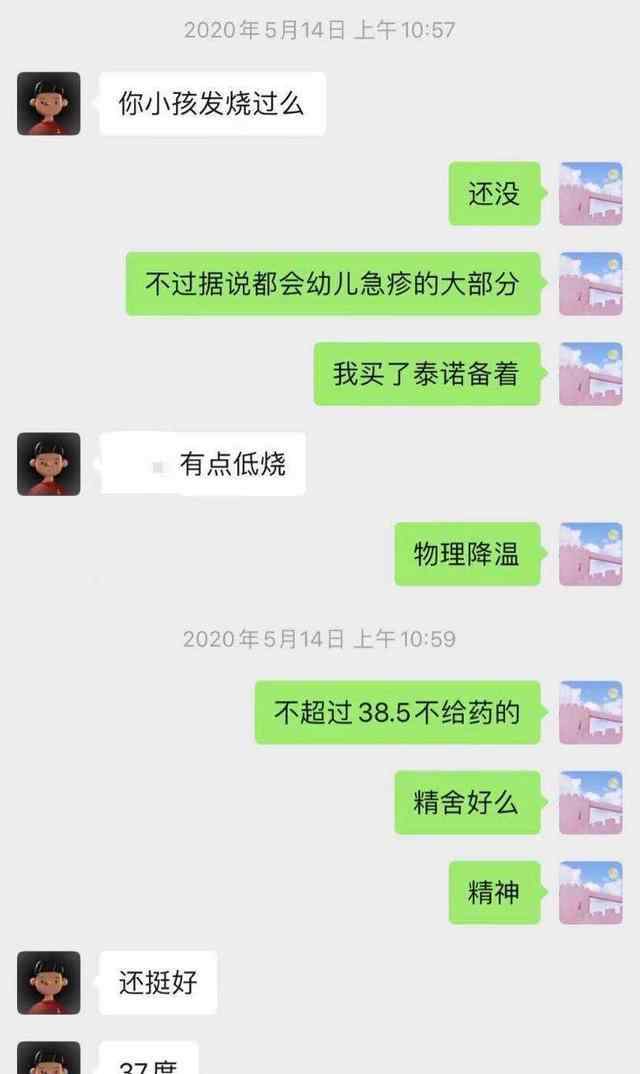Open the avatar beside 你小孩发烧过么
This screenshot has height=1074, width=640.
(49, 103)
